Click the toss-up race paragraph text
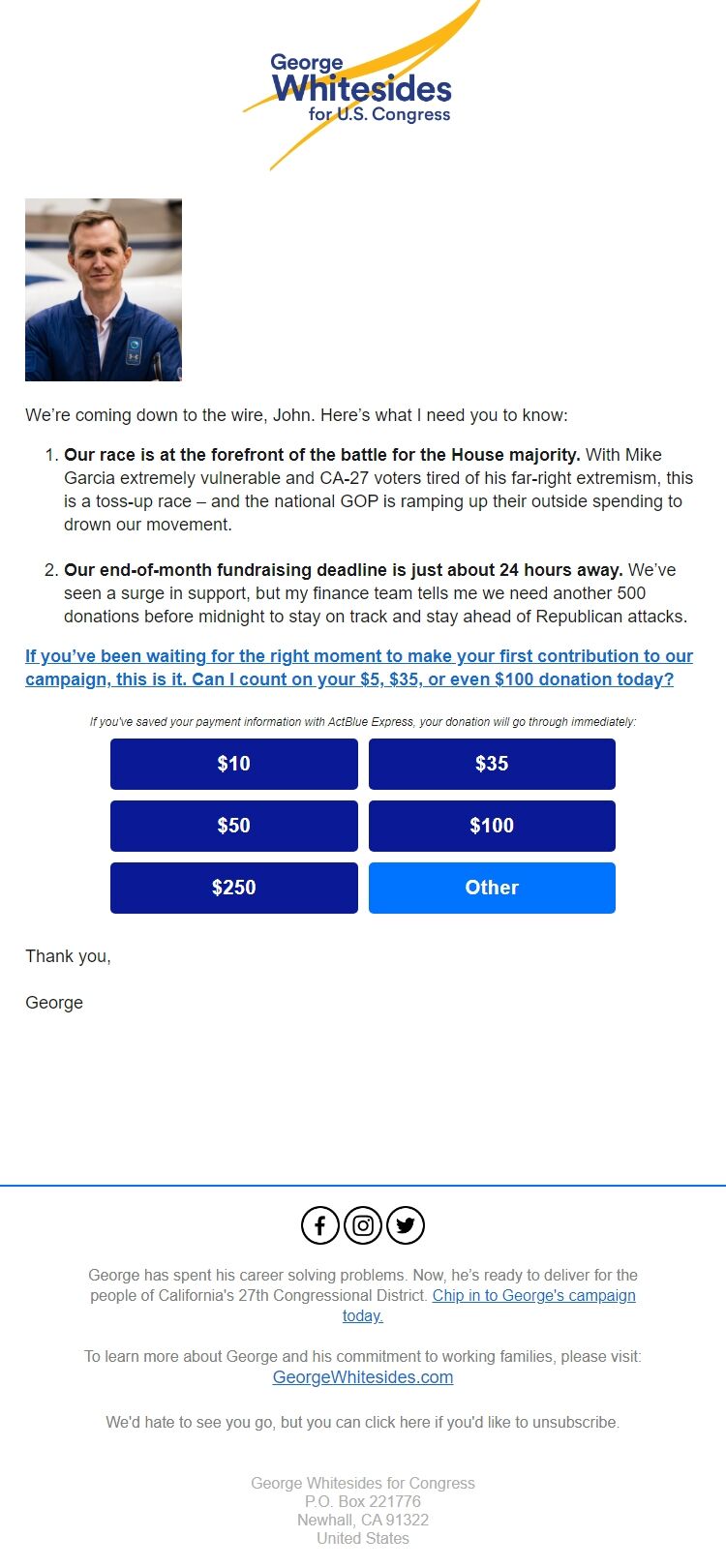Screen dimensions: 726x1568 coord(363,489)
